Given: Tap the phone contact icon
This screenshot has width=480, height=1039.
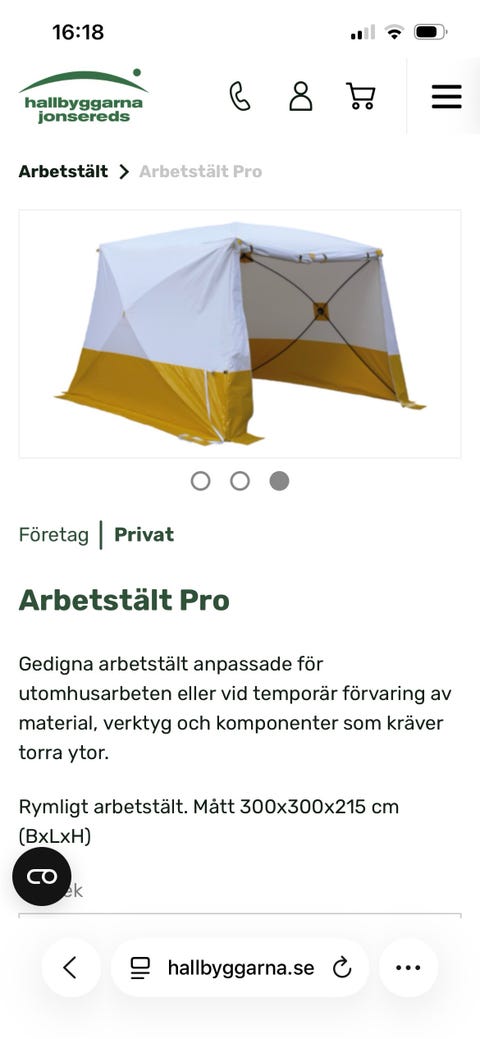Looking at the screenshot, I should tap(239, 96).
